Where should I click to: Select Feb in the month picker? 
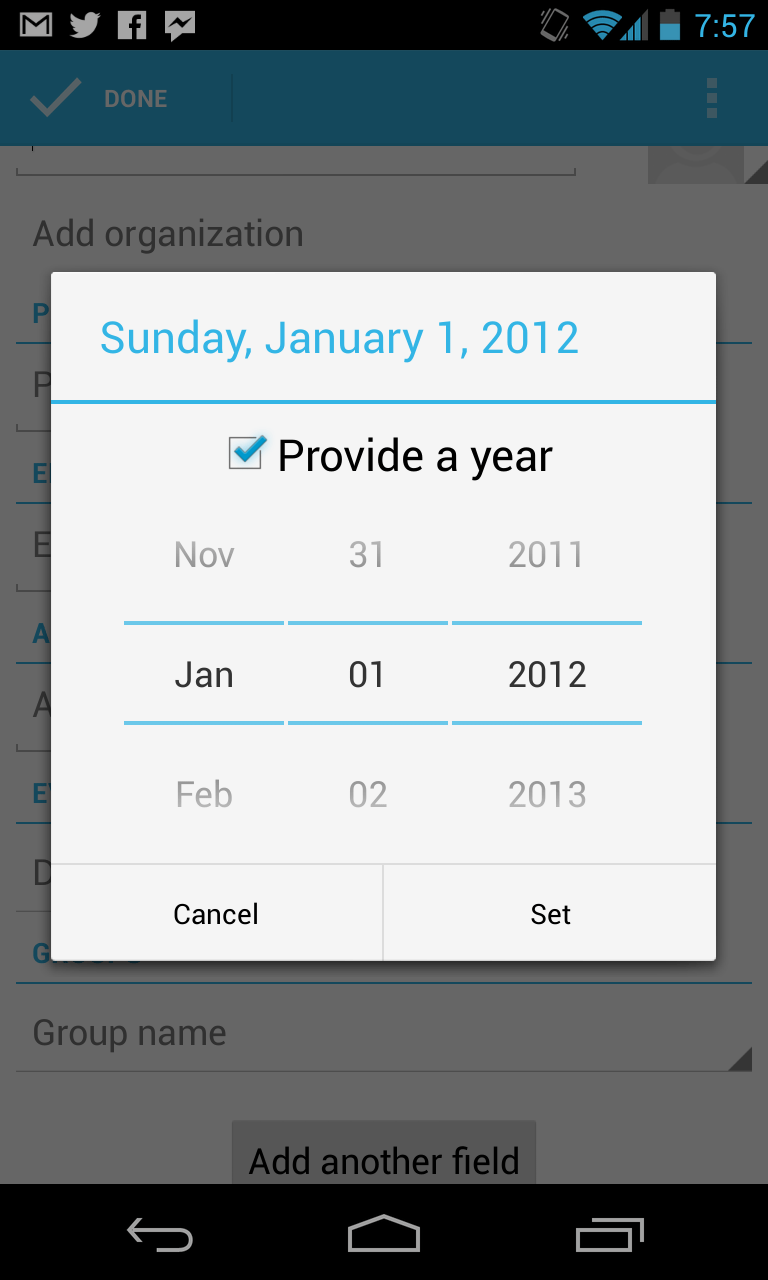(204, 795)
